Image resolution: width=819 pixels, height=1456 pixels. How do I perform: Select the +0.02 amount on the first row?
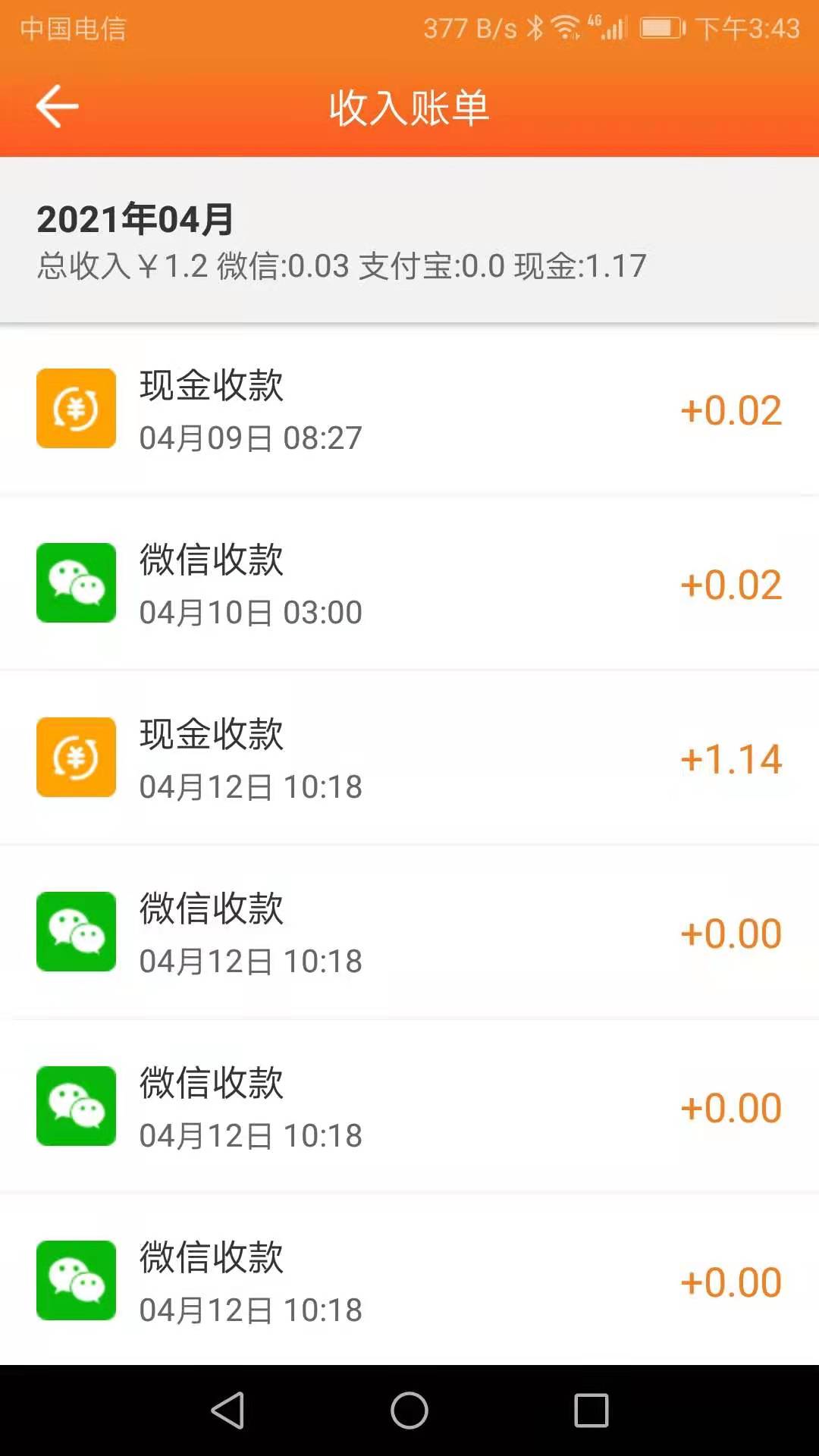point(732,410)
